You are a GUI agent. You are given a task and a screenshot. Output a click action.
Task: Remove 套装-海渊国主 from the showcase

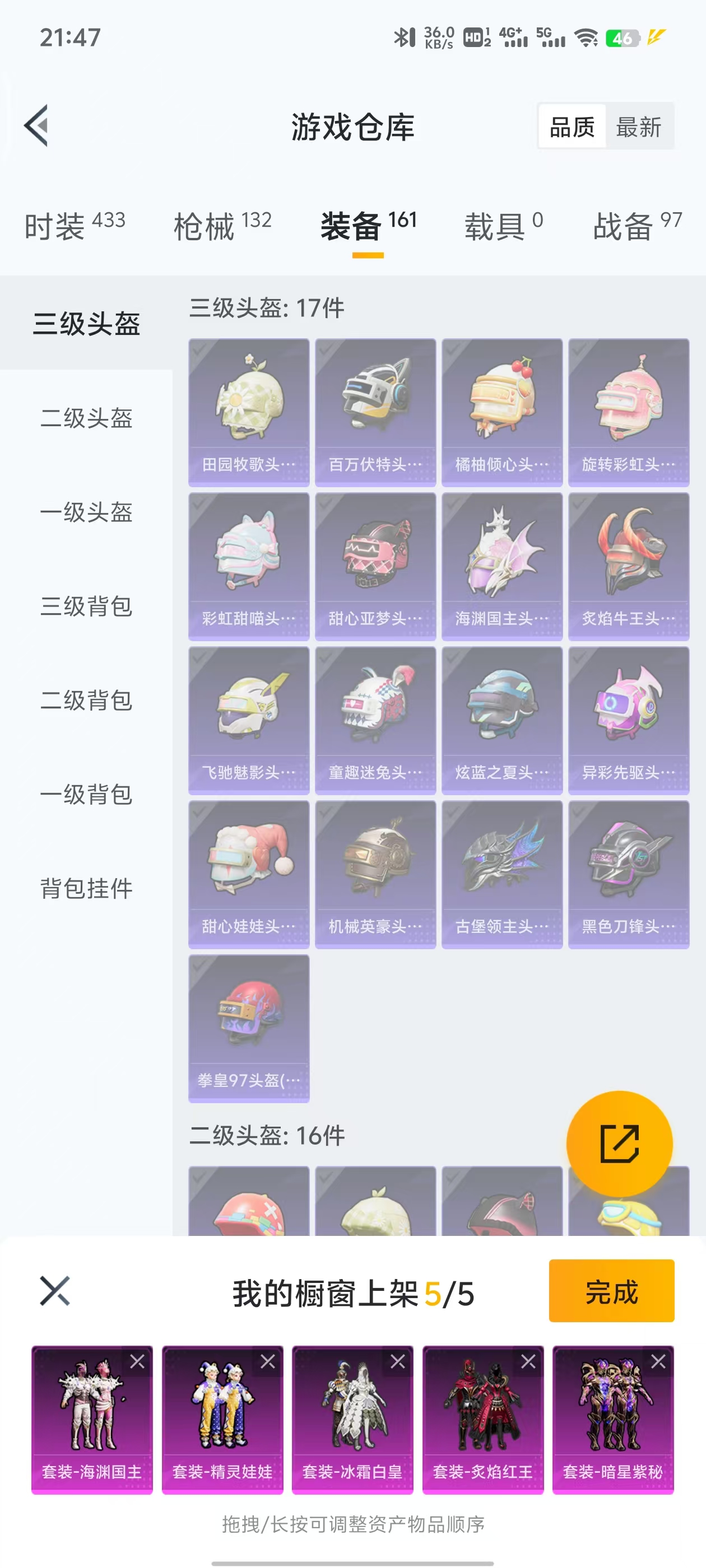click(138, 1361)
